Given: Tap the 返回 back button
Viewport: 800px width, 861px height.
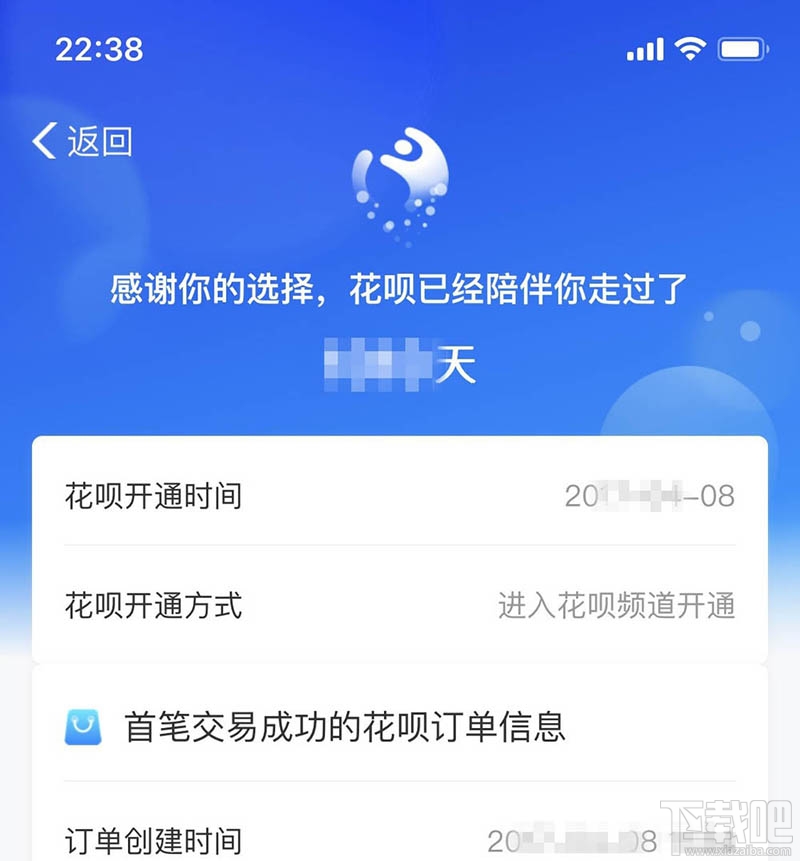Looking at the screenshot, I should (85, 142).
